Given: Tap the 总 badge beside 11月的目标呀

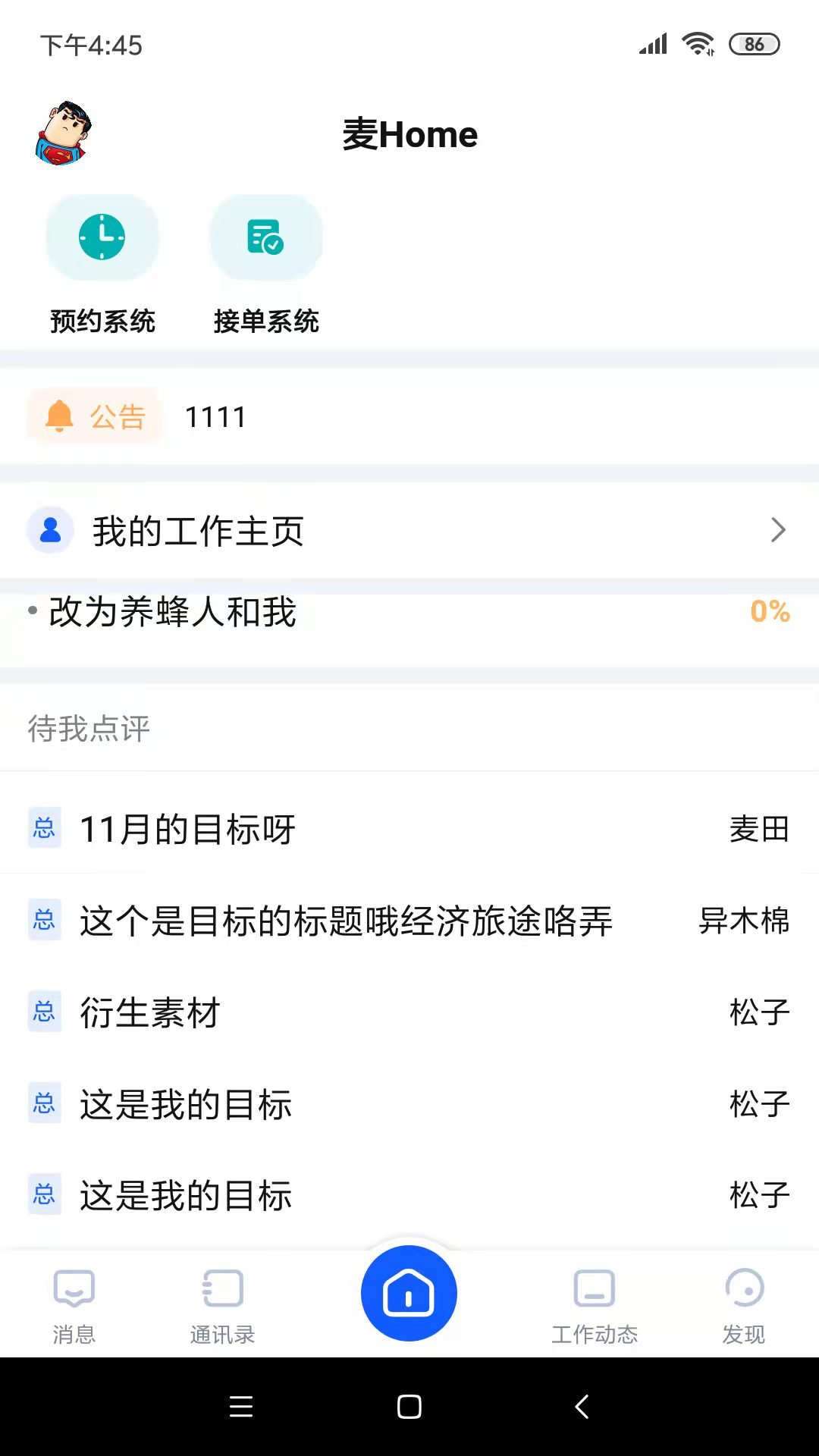Looking at the screenshot, I should (44, 829).
